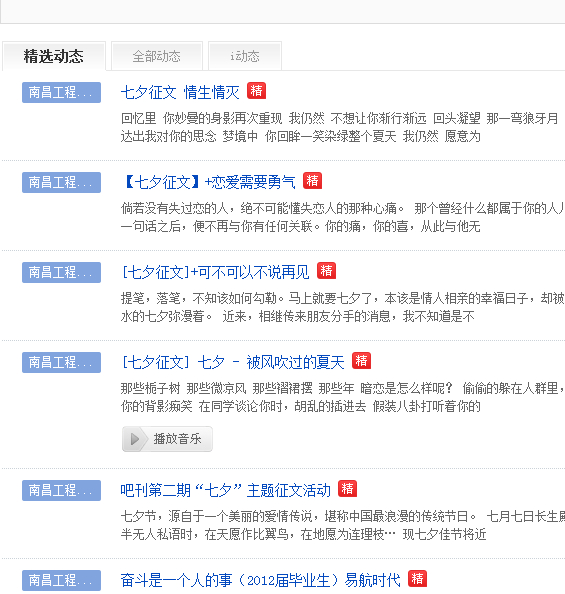Tap 南昌工程 tag beside 可不可以不说再见 post
The image size is (565, 594).
pyautogui.click(x=61, y=272)
